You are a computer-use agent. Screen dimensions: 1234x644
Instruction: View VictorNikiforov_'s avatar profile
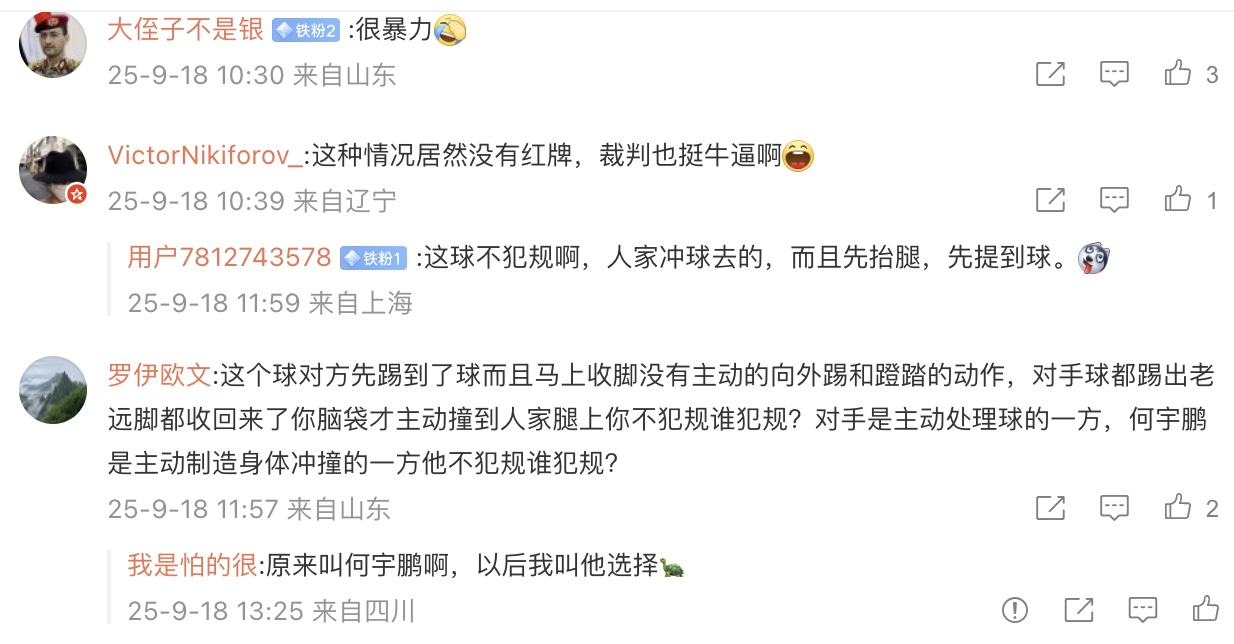(x=53, y=170)
